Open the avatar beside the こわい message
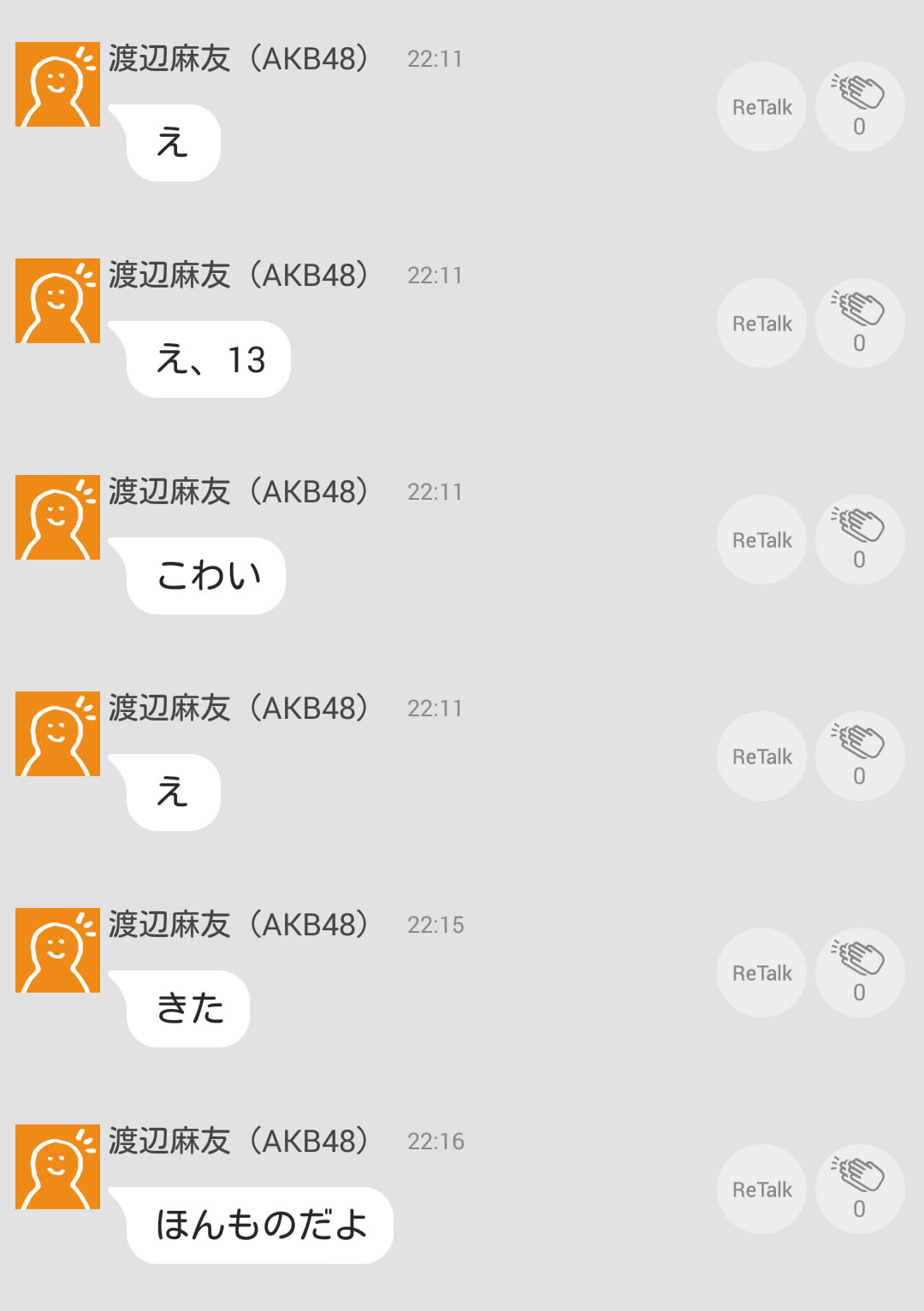 click(x=57, y=517)
